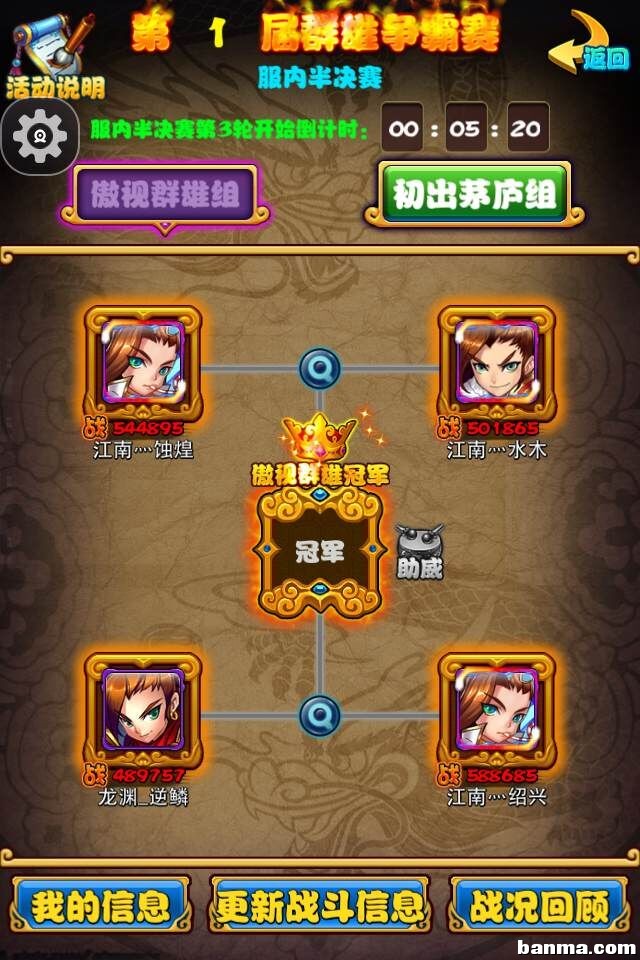640x960 pixels.
Task: Open the 活动说明 activity info scroll
Action: 53,56
